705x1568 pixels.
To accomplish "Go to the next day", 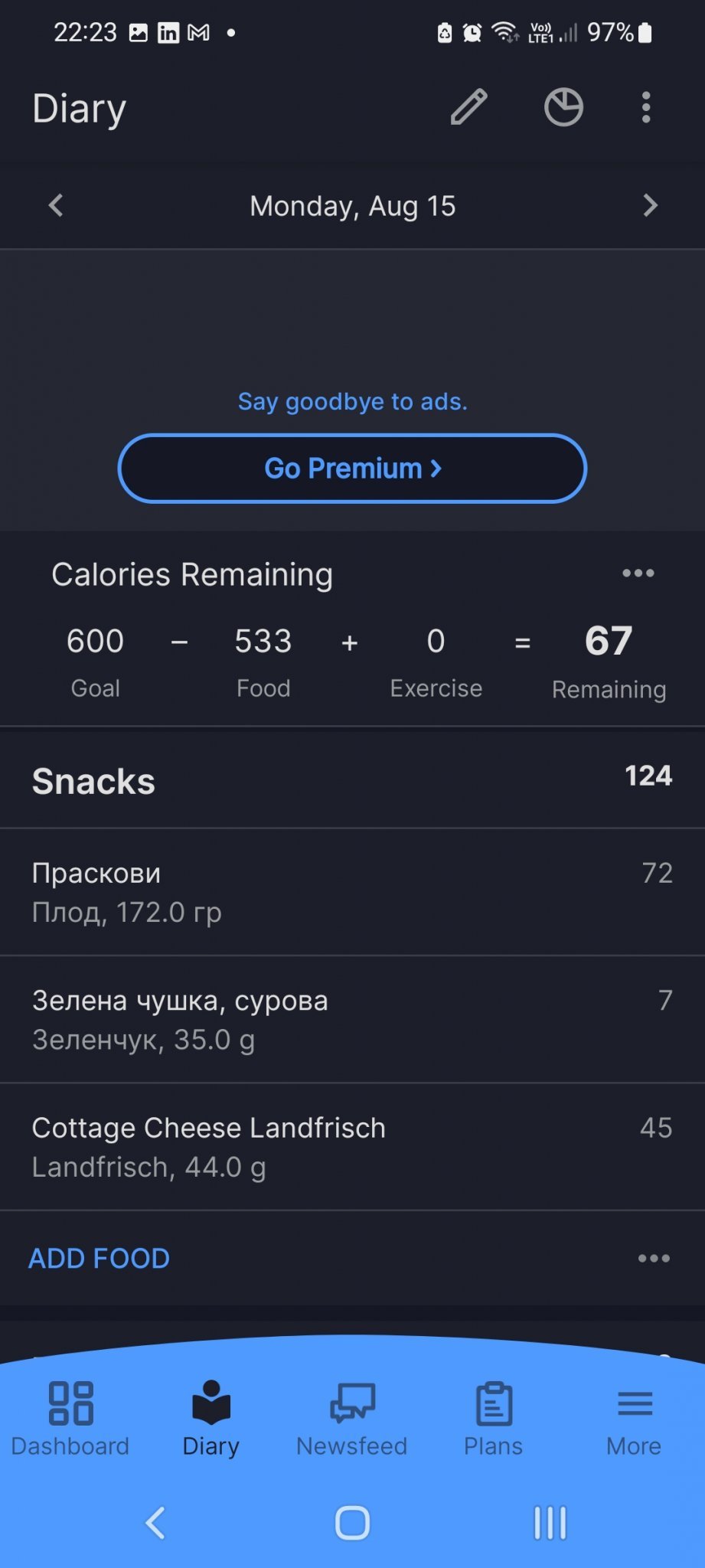I will click(650, 205).
